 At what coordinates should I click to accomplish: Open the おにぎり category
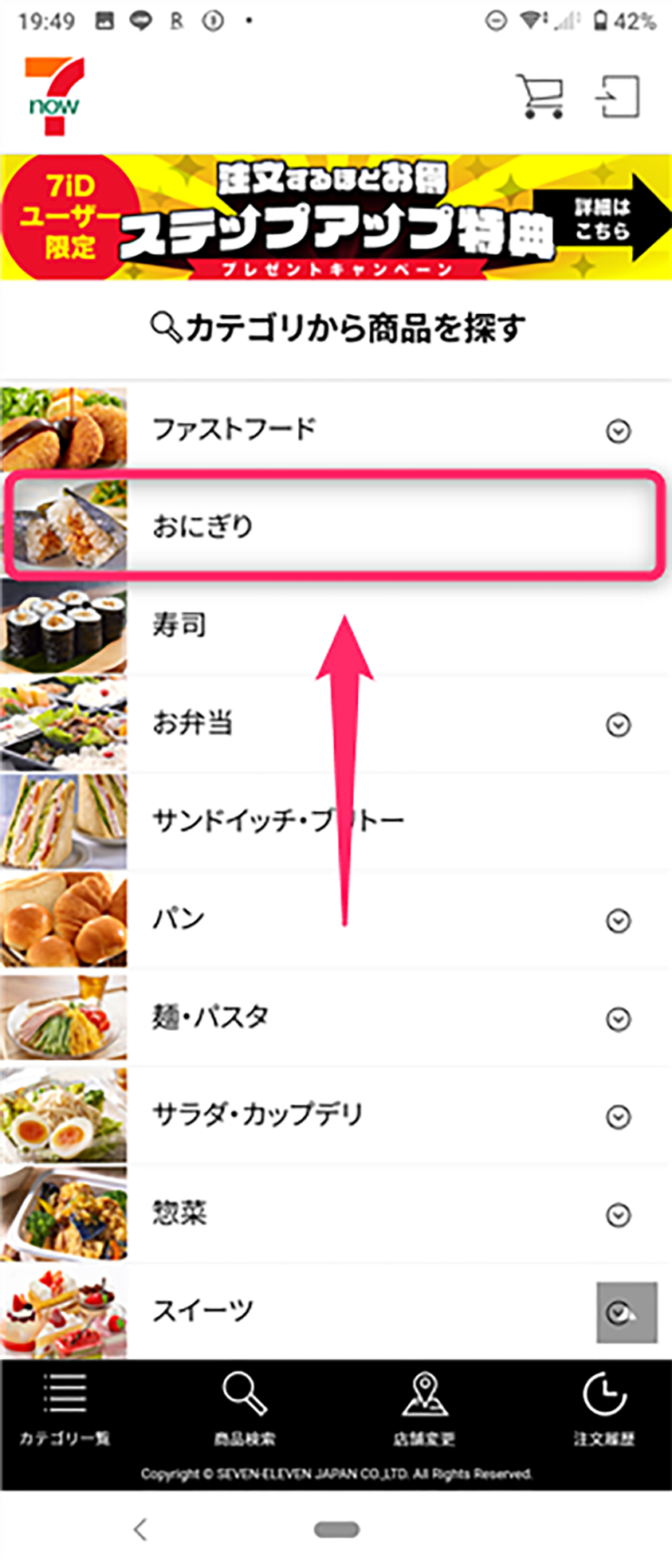tap(335, 526)
